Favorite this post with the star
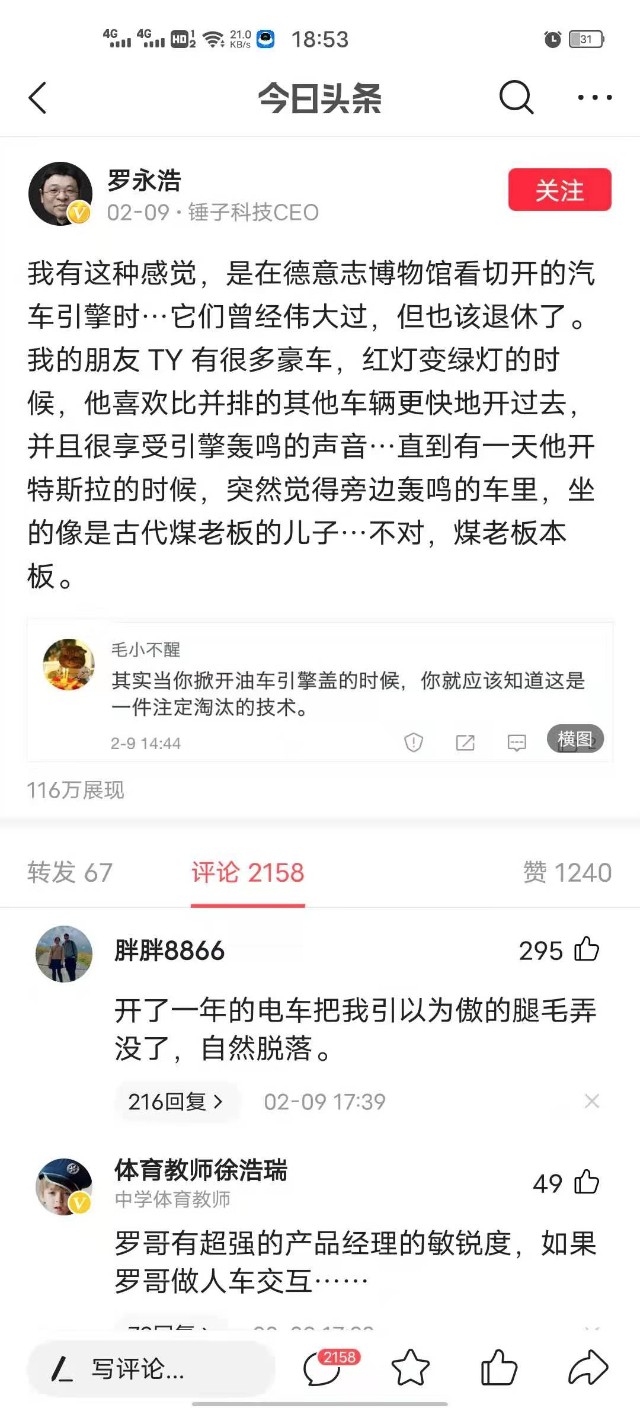640x1408 pixels. (410, 1368)
